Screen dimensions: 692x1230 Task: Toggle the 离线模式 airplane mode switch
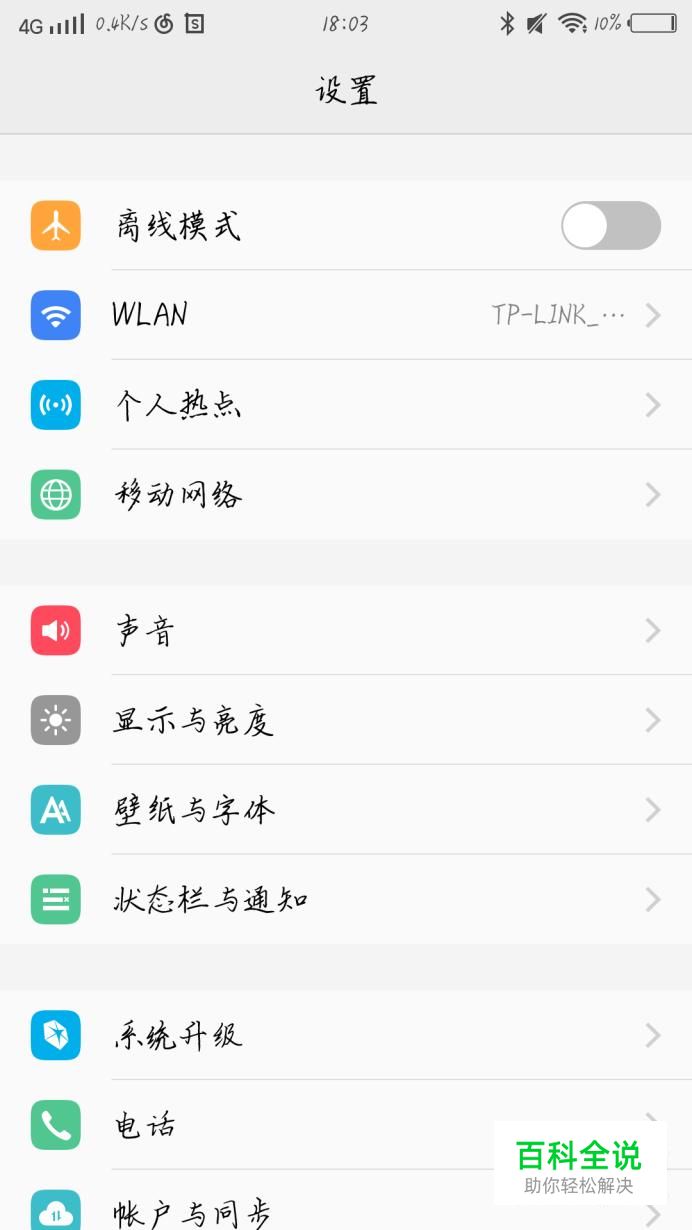pyautogui.click(x=610, y=226)
